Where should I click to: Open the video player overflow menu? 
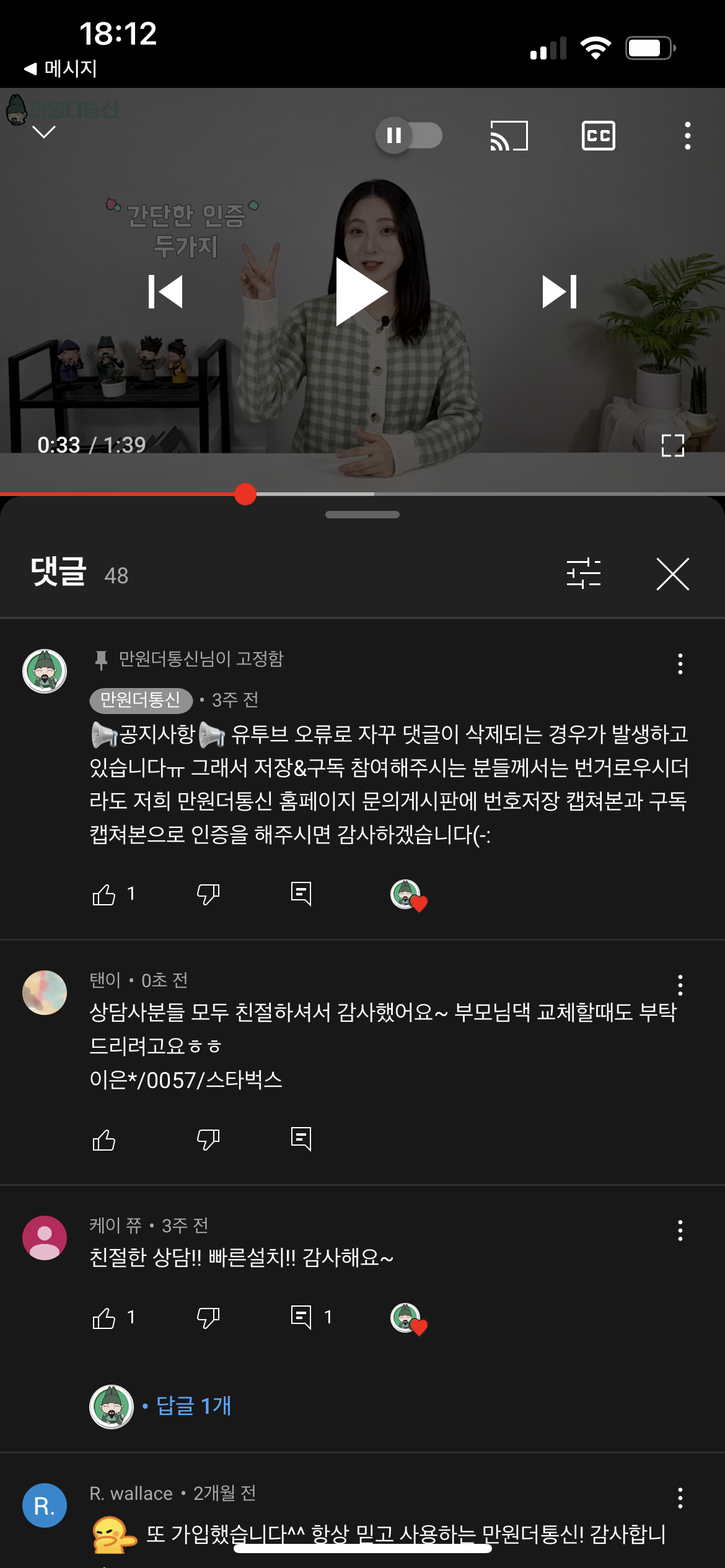(x=687, y=136)
